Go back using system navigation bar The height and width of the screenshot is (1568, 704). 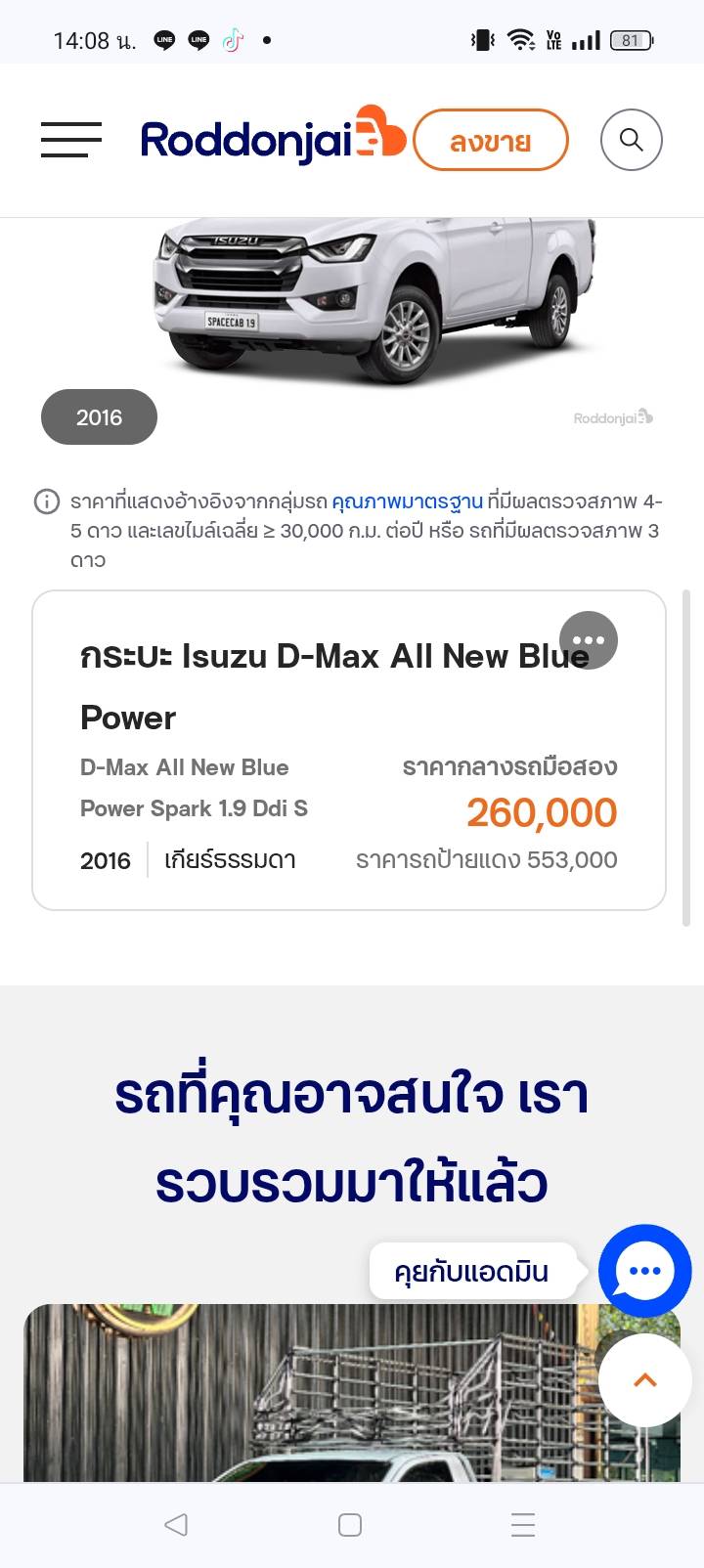point(176,1524)
